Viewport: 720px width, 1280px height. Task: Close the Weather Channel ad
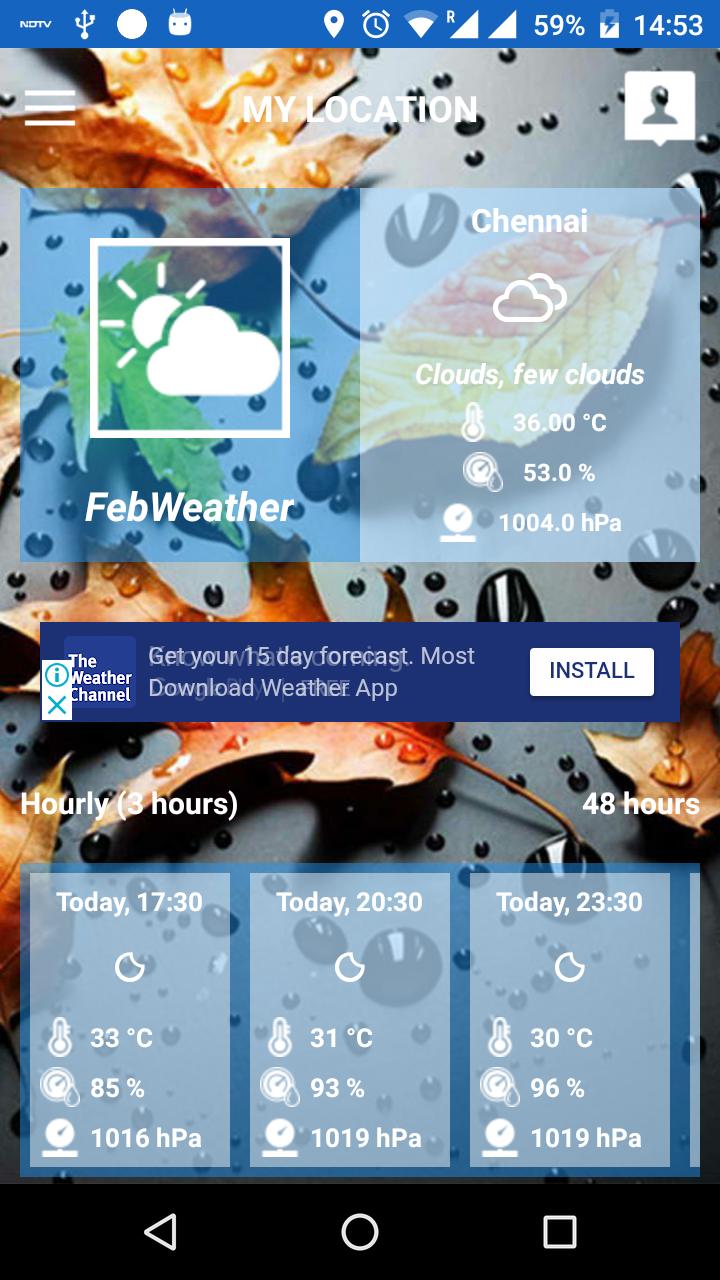[x=57, y=705]
